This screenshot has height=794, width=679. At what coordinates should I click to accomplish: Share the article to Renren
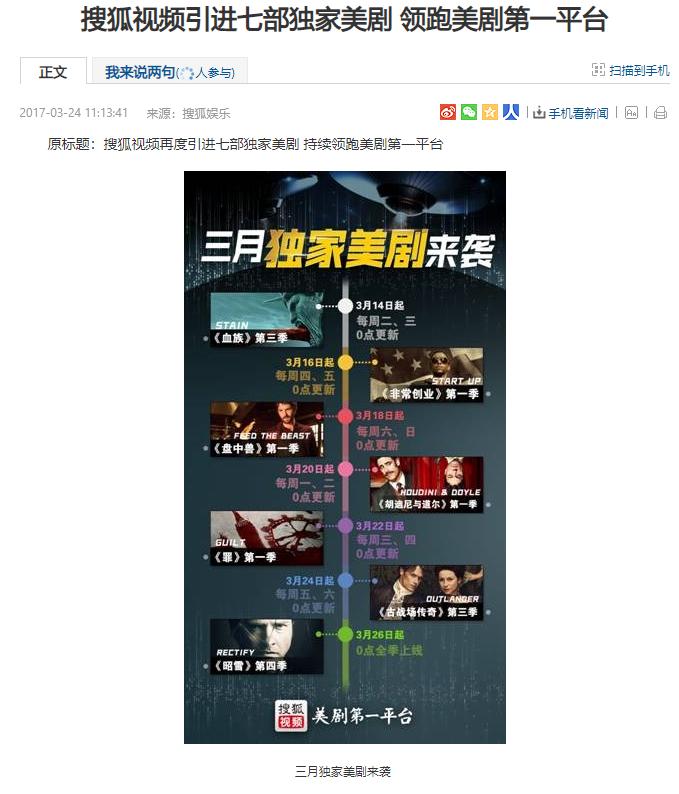coord(510,113)
